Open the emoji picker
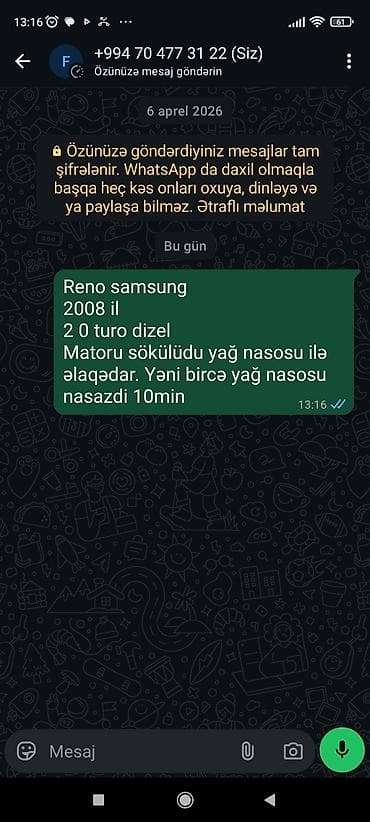Image resolution: width=370 pixels, height=822 pixels. [26, 752]
